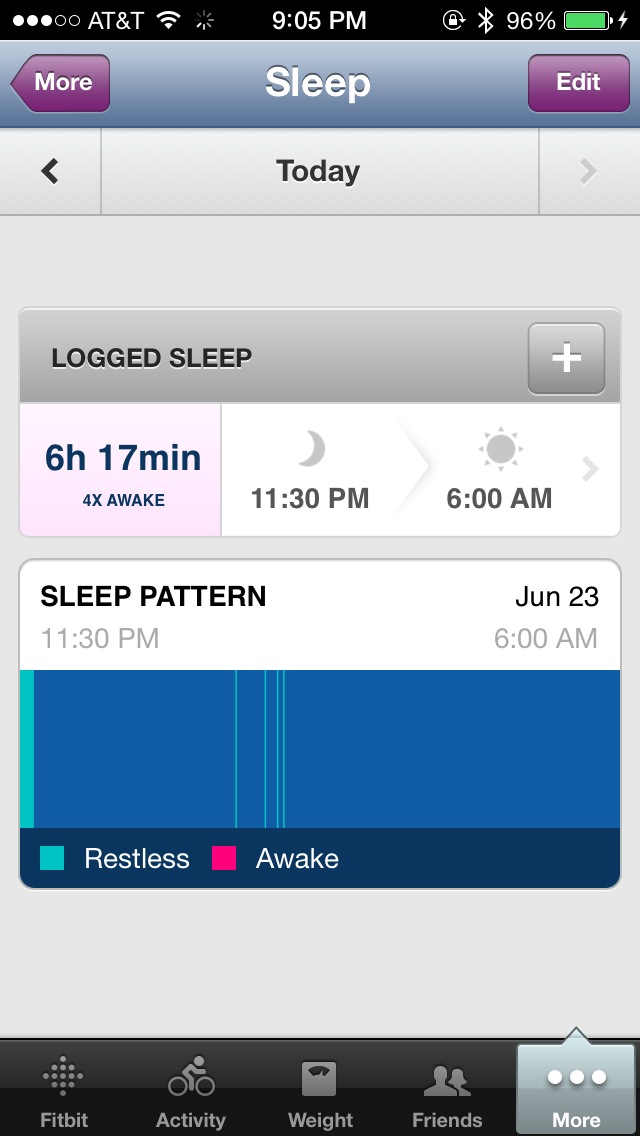Screen dimensions: 640x1136
Task: Open the 6h 17min sleep log entry
Action: (x=320, y=470)
